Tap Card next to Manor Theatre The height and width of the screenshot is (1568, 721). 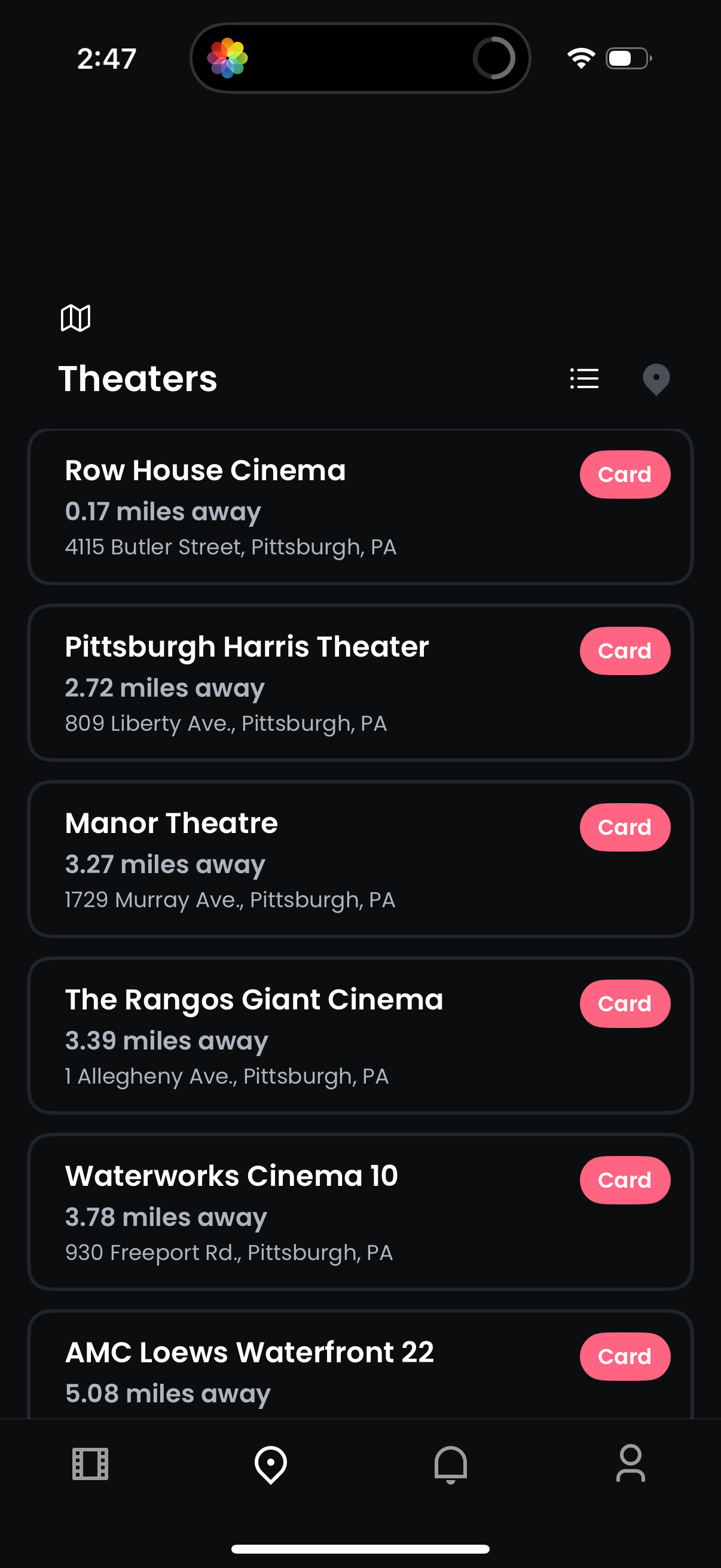[x=625, y=826]
